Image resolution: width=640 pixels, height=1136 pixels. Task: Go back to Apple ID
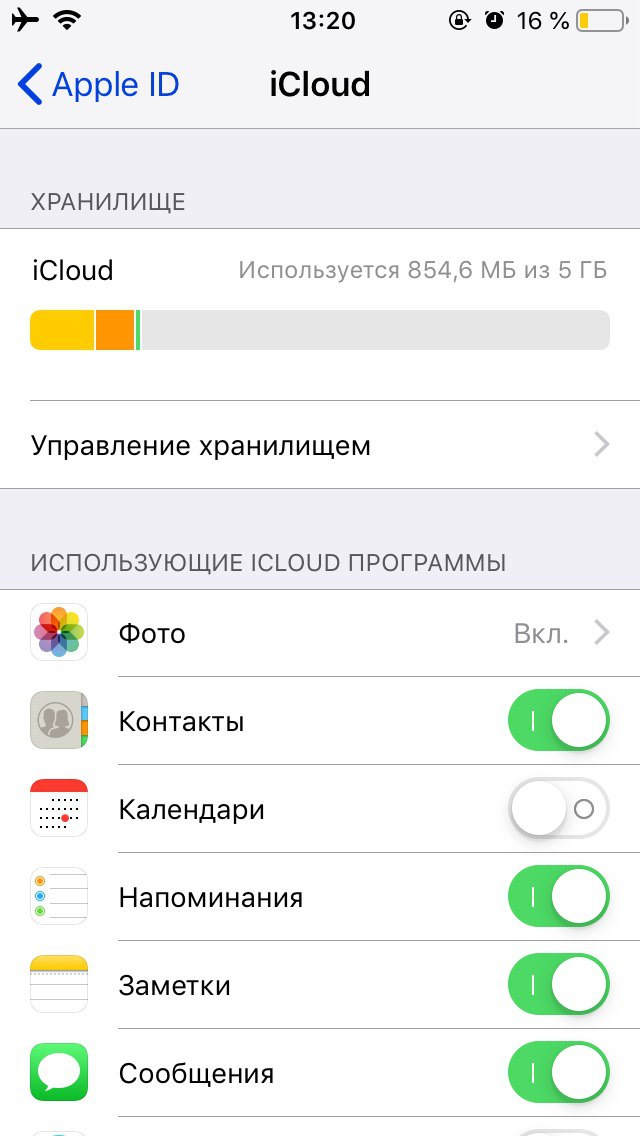click(99, 85)
